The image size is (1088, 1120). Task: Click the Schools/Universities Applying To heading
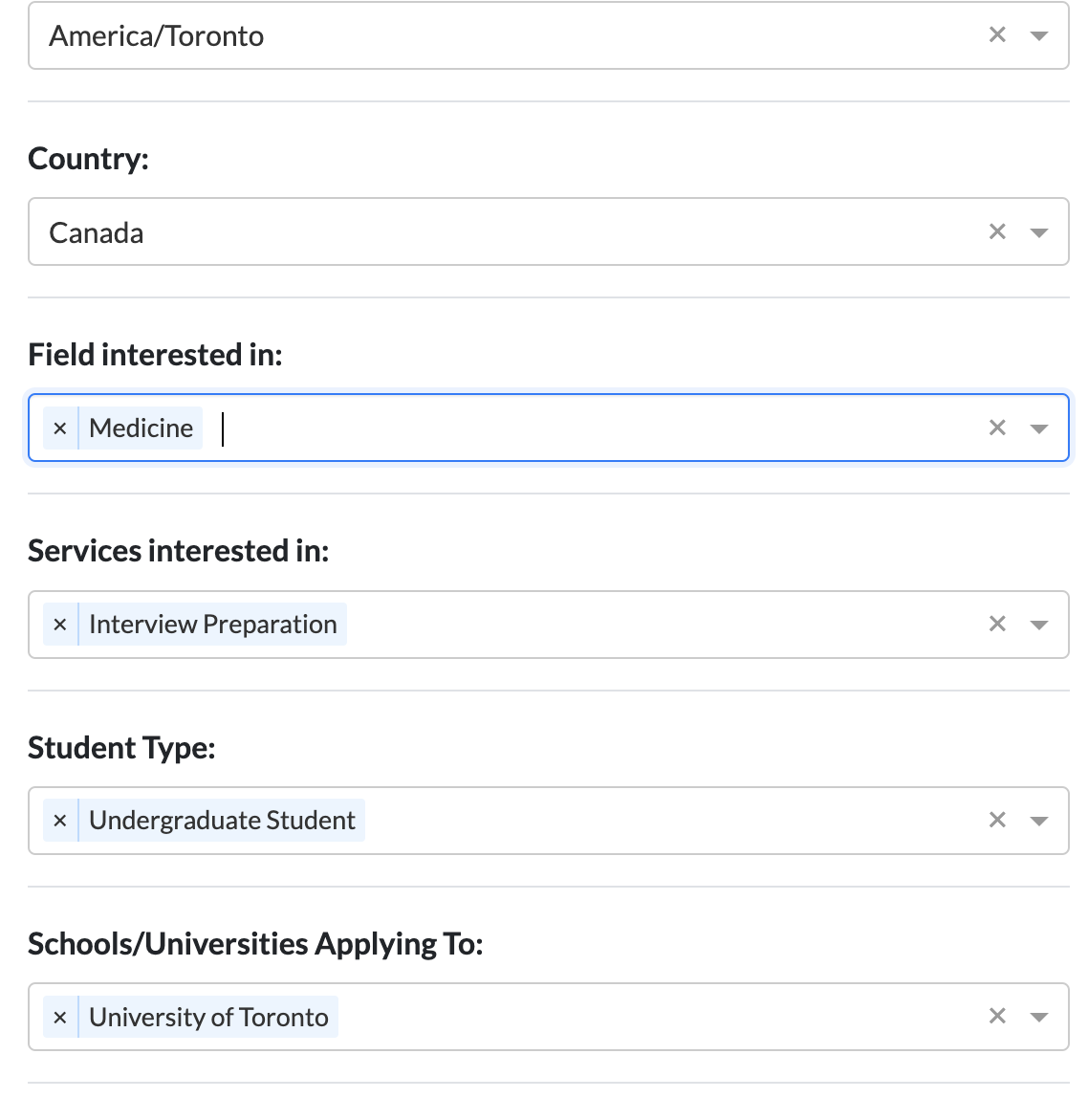pyautogui.click(x=256, y=943)
